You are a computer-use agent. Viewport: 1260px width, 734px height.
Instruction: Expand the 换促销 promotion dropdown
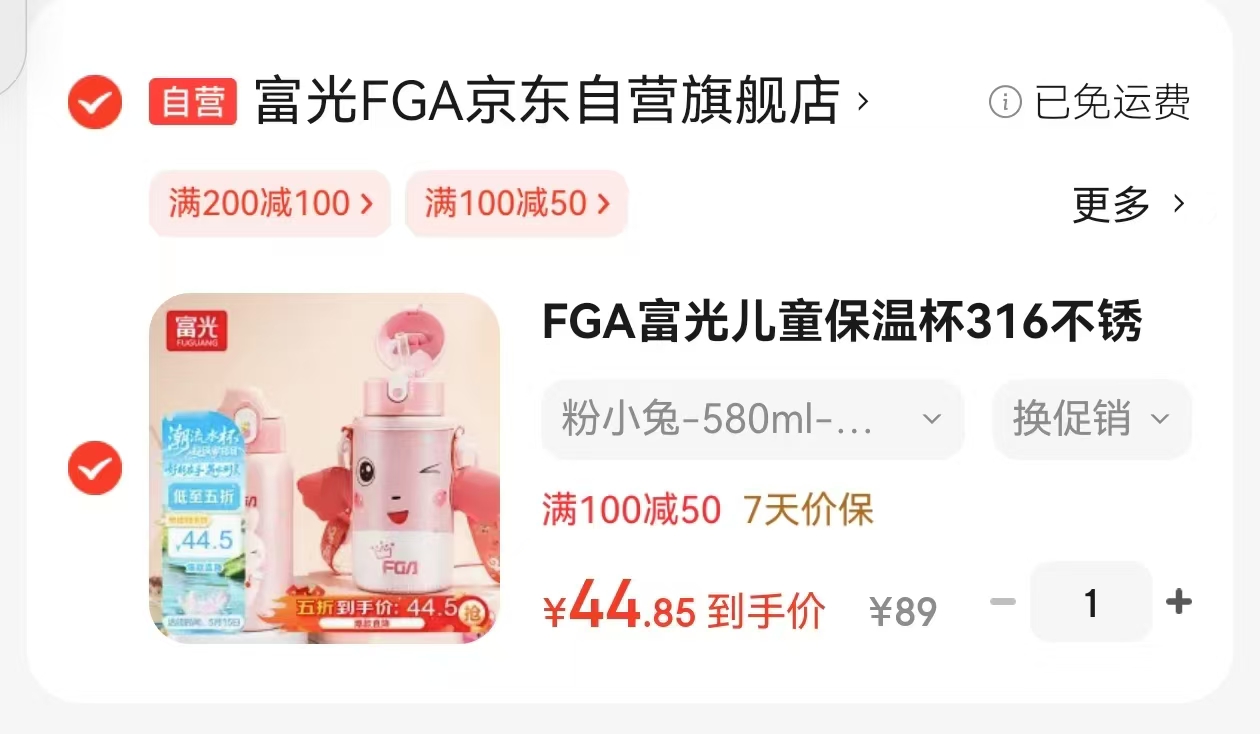tap(1091, 419)
